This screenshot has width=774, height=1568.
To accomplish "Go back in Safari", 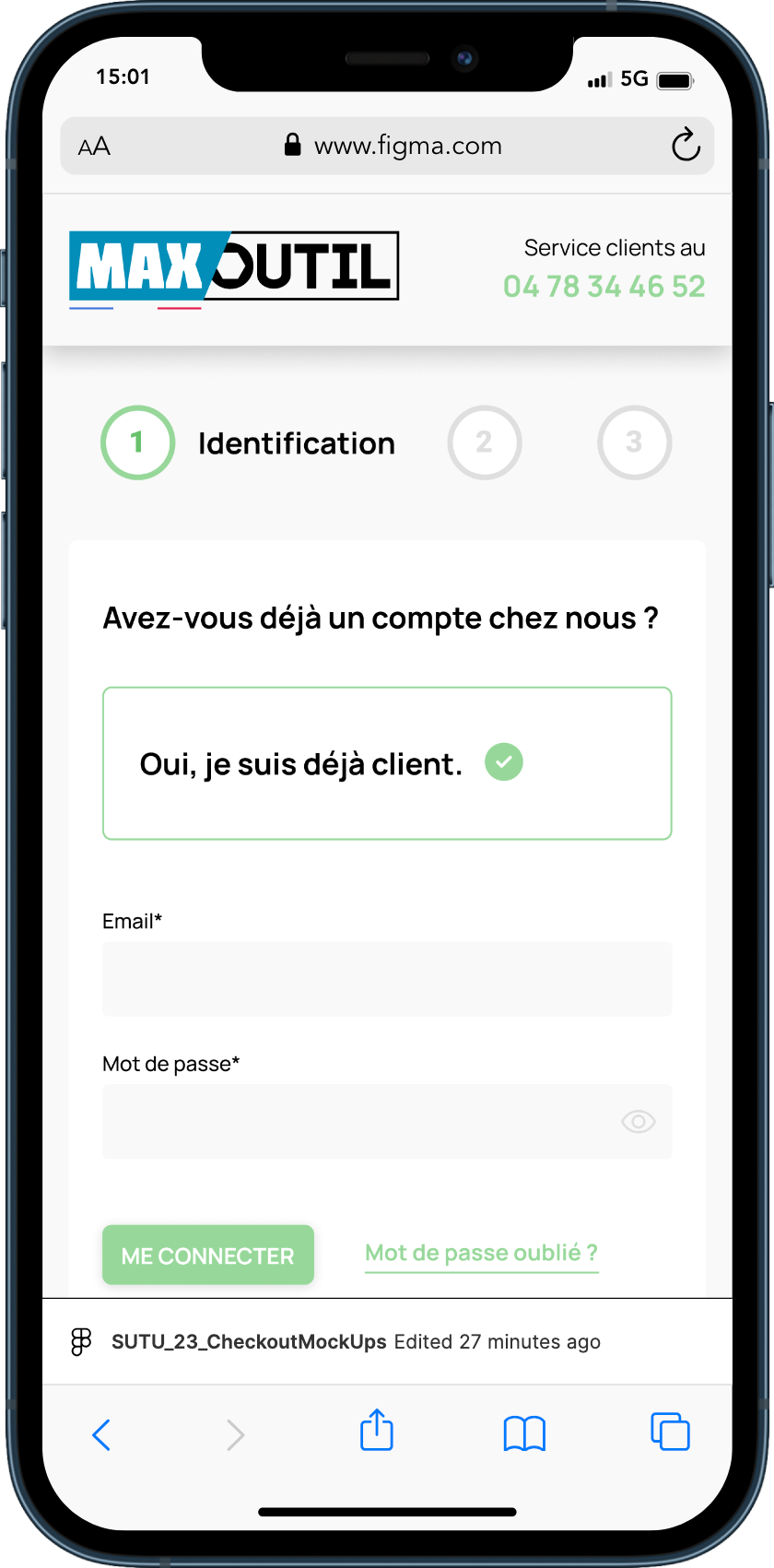I will [x=101, y=1434].
